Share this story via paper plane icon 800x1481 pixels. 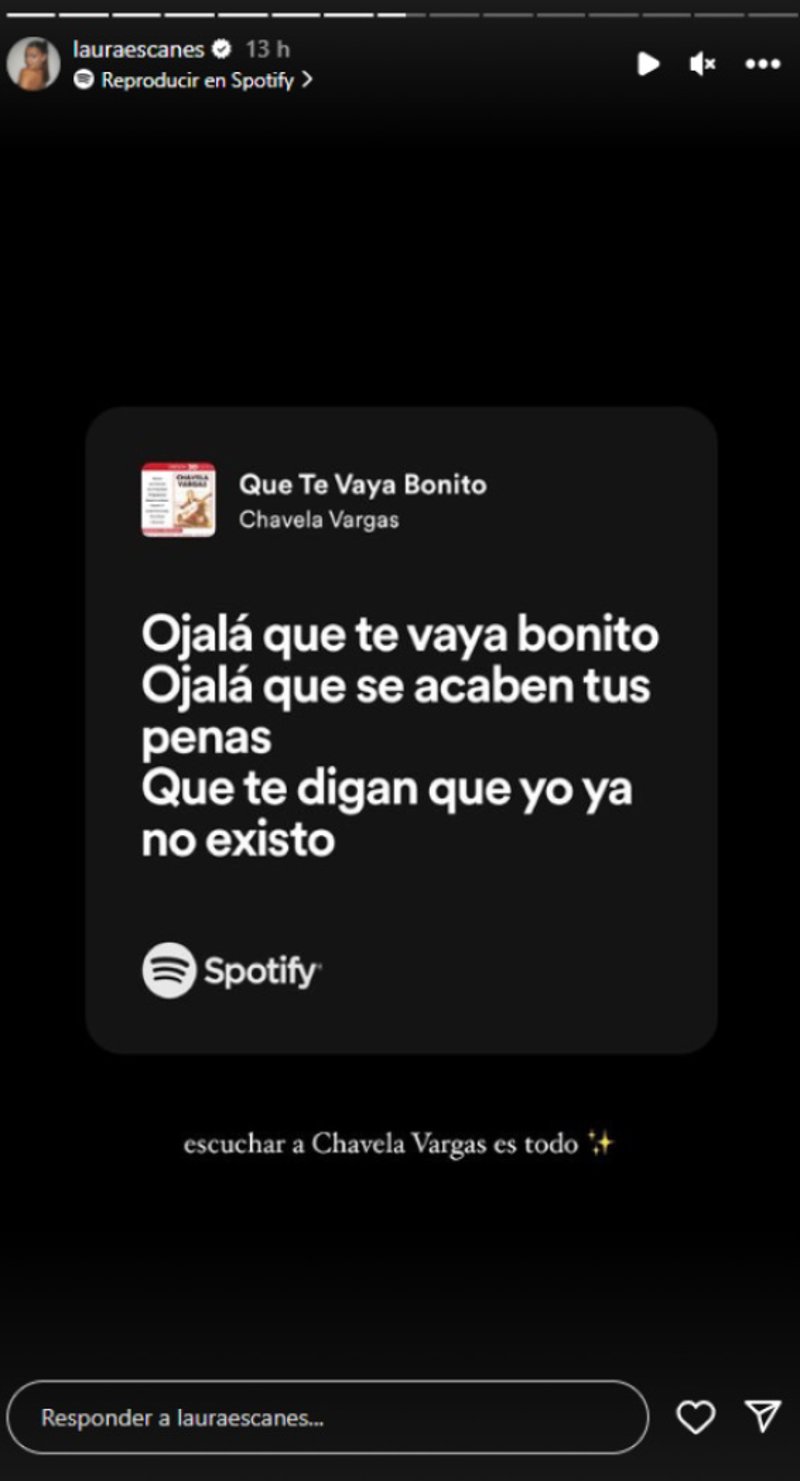click(x=762, y=1415)
